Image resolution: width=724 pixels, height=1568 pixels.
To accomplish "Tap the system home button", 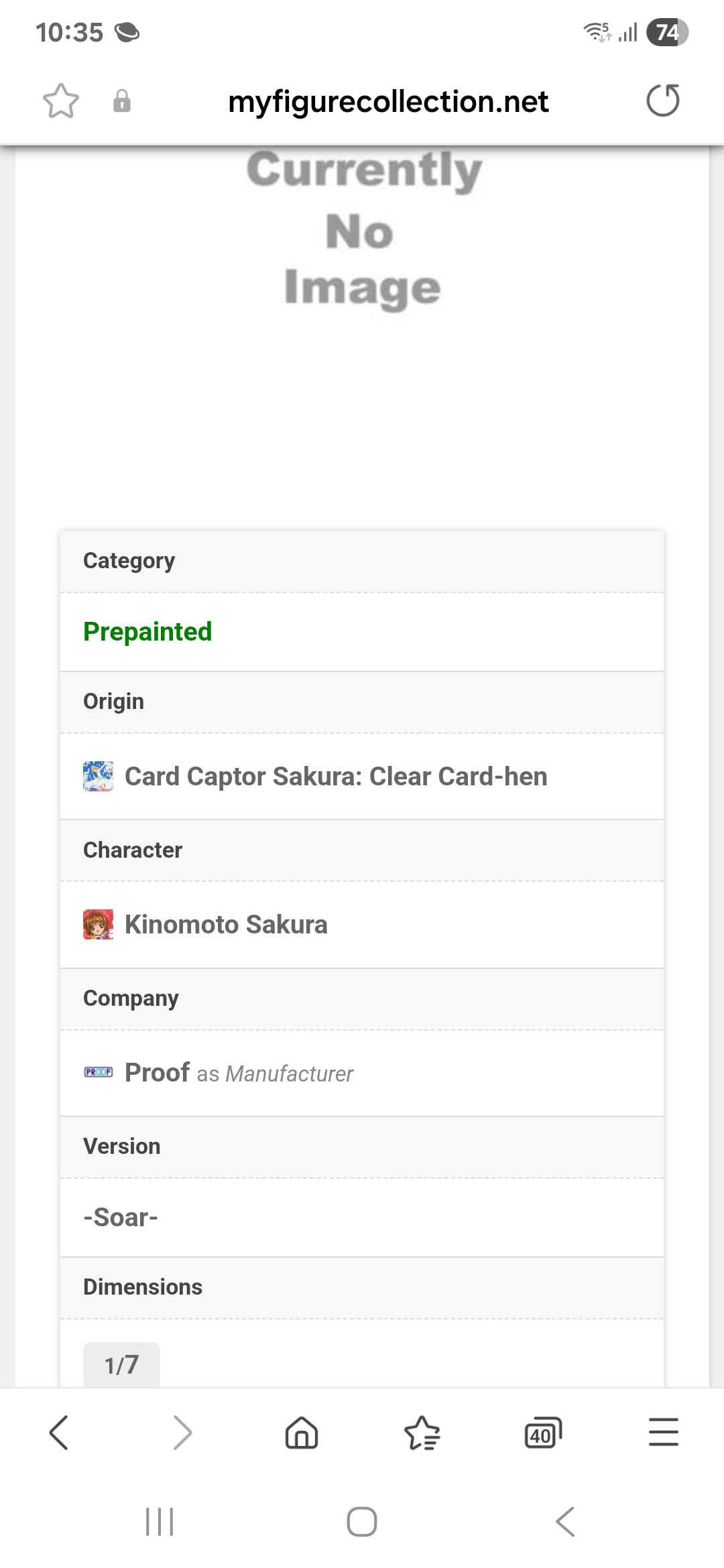I will (362, 1522).
